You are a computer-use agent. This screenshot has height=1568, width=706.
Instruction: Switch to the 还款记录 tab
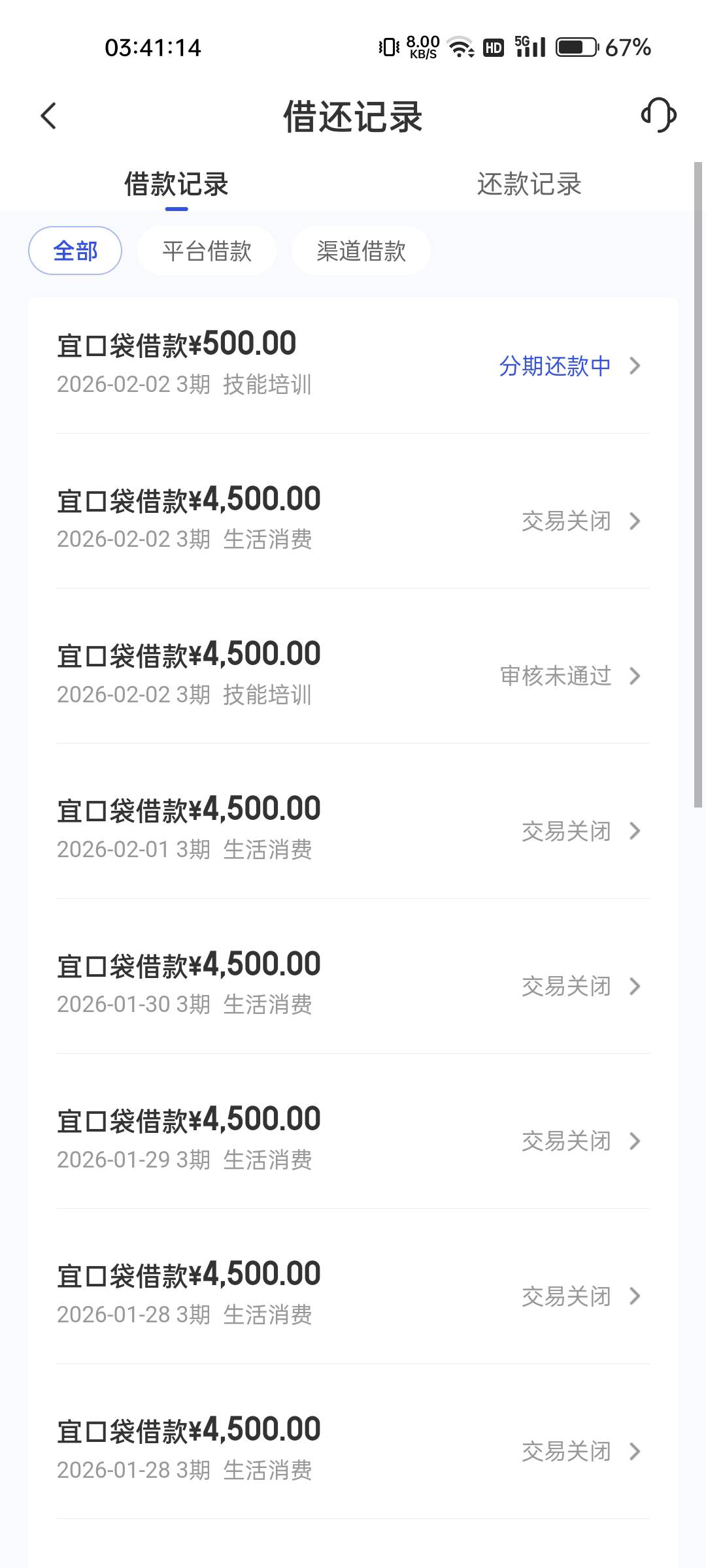tap(529, 184)
